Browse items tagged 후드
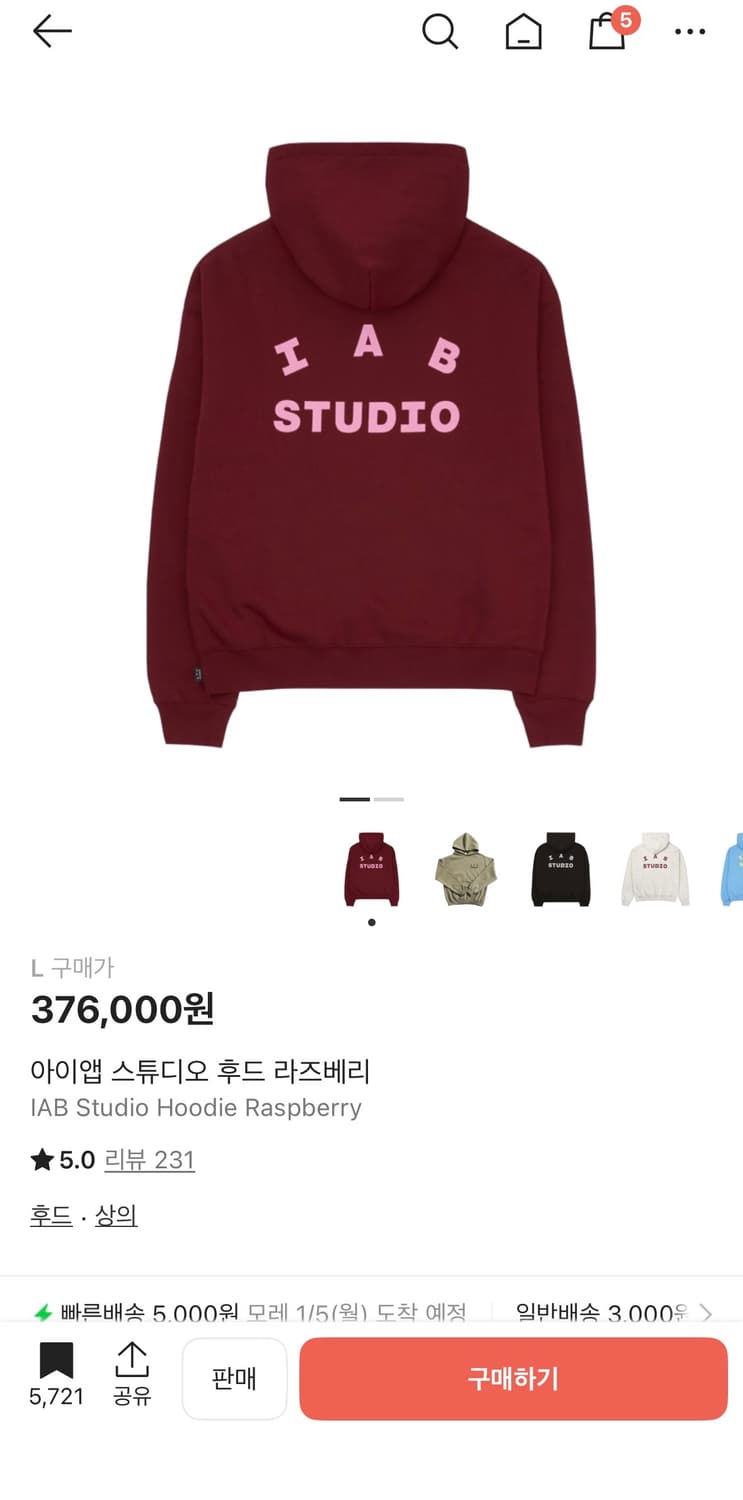Screen dimensions: 743x1500 (49, 1215)
